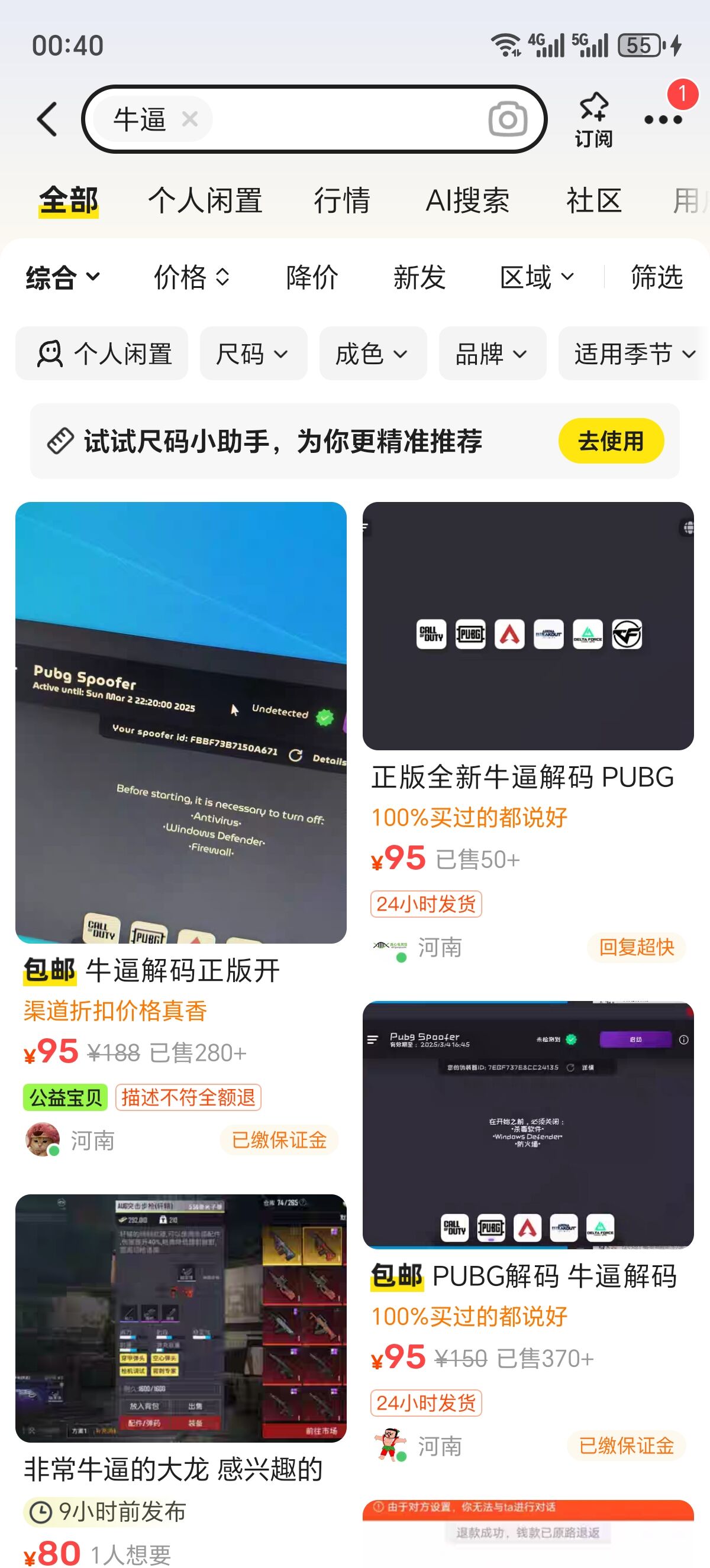710x1568 pixels.
Task: Subscribe via the 订阅 button
Action: (593, 120)
